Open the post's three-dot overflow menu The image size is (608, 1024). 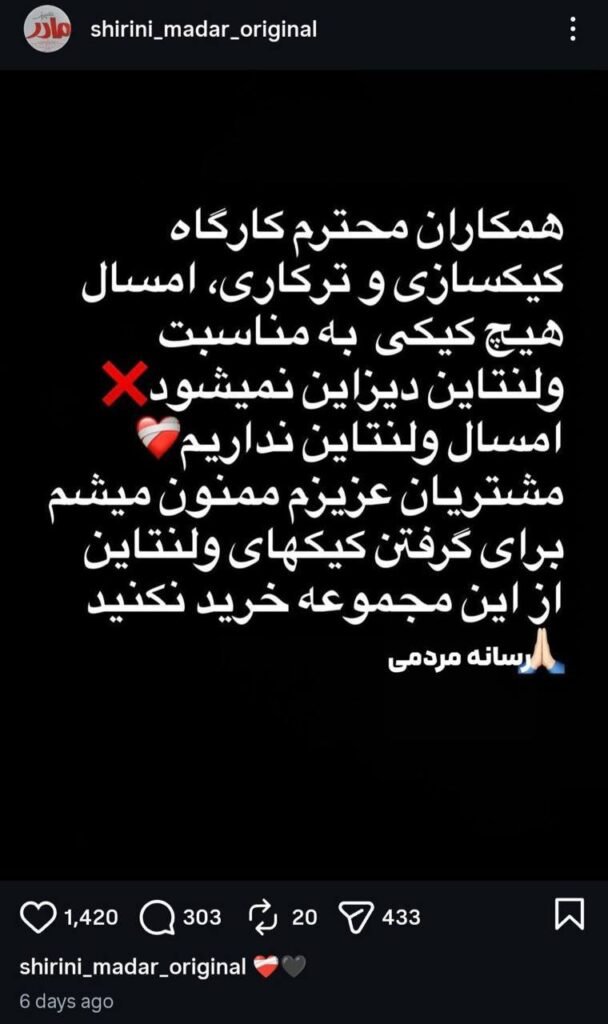click(x=572, y=30)
